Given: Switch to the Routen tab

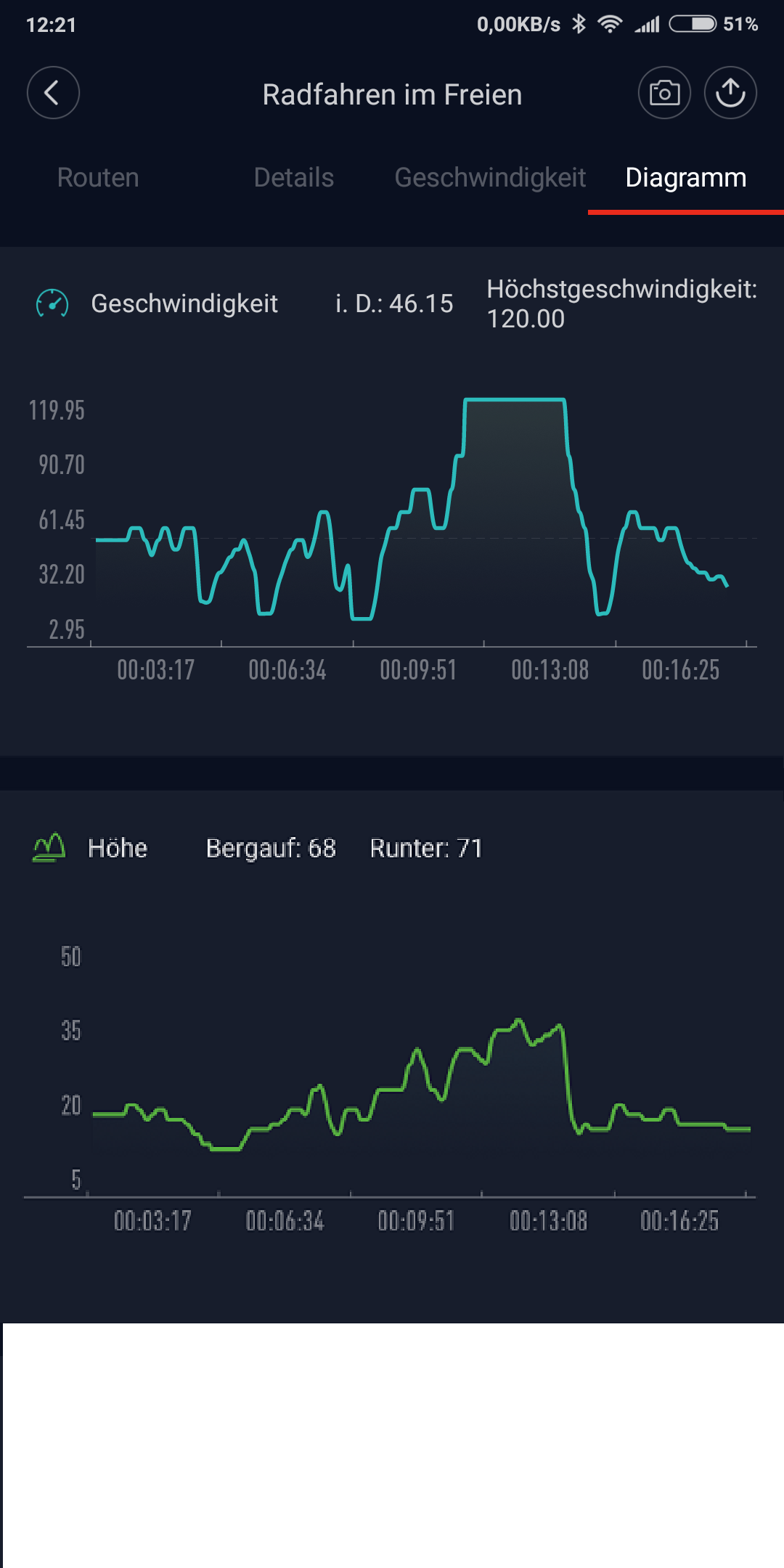Looking at the screenshot, I should tap(98, 178).
